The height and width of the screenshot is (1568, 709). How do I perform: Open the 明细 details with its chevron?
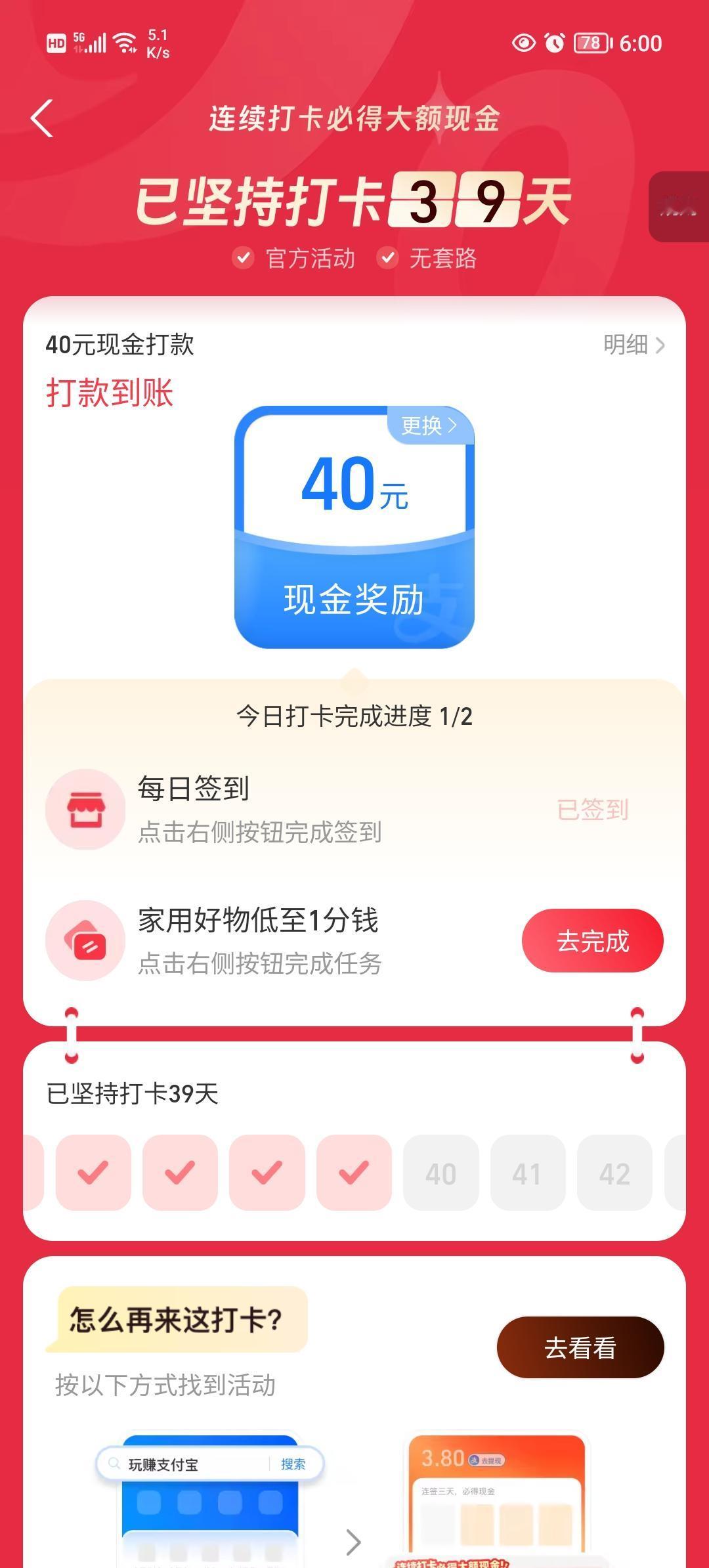(635, 344)
